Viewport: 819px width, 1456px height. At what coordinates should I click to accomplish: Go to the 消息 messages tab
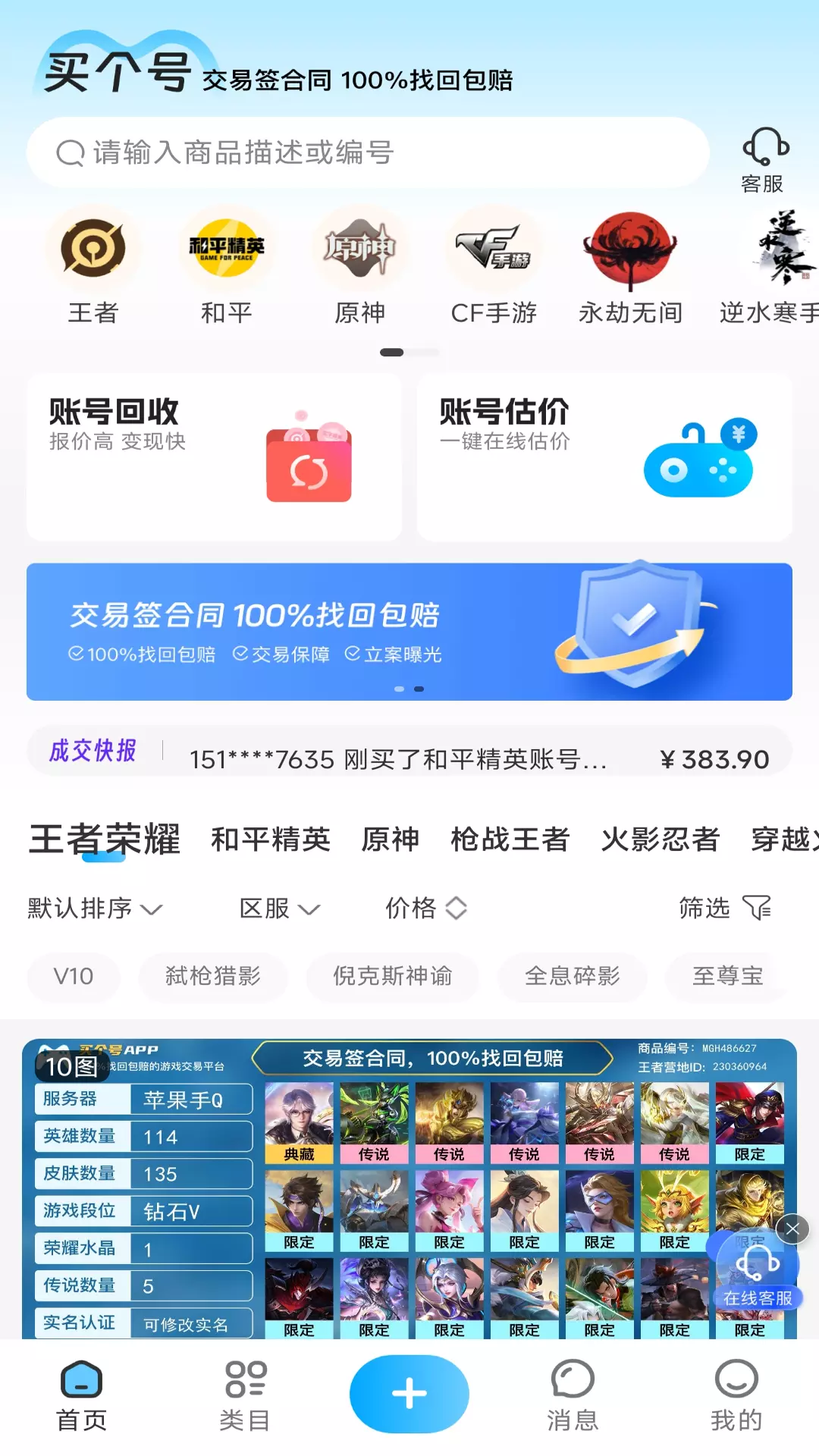coord(573,1396)
